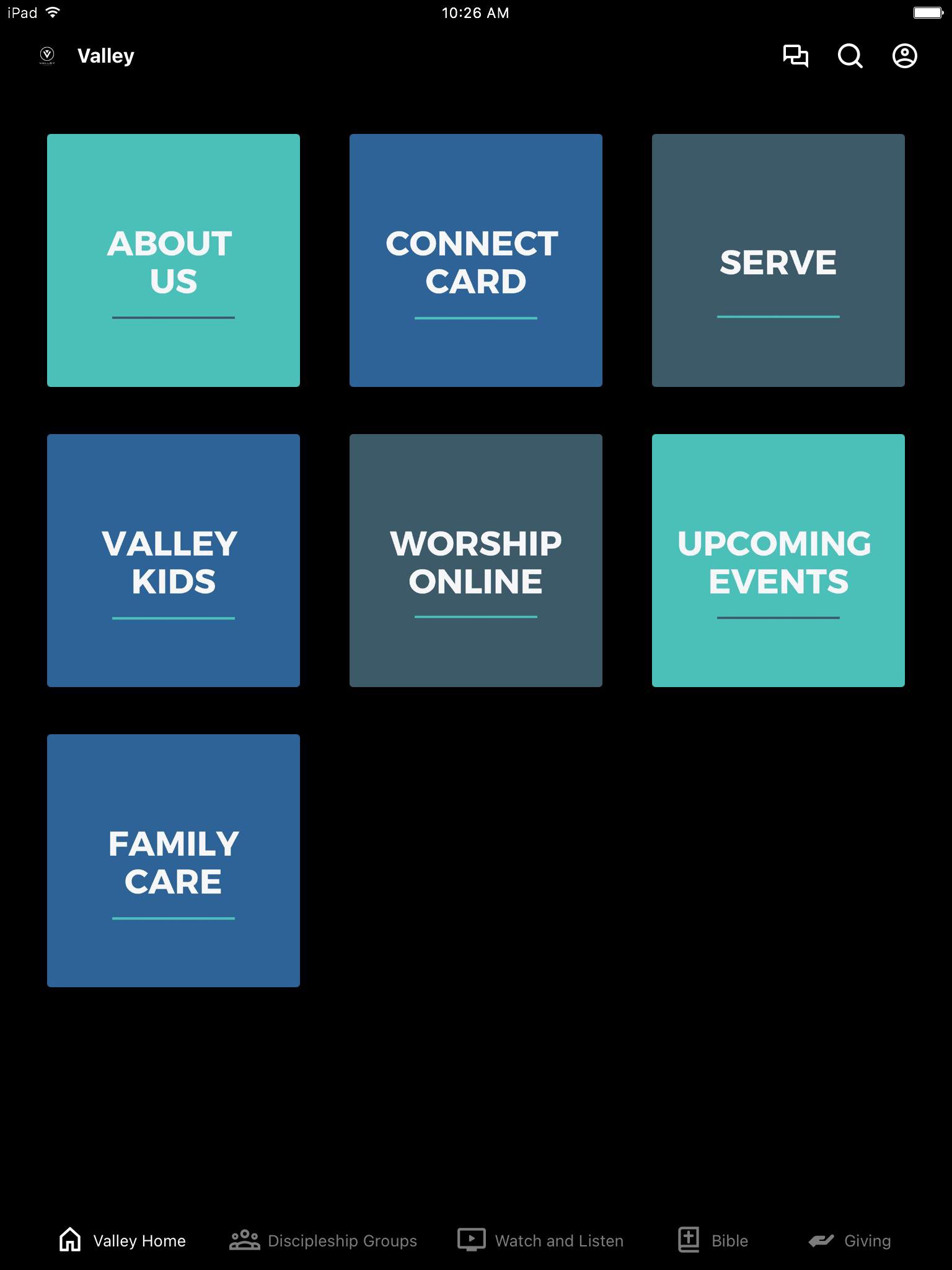
Task: Open the user profile icon
Action: tap(904, 56)
